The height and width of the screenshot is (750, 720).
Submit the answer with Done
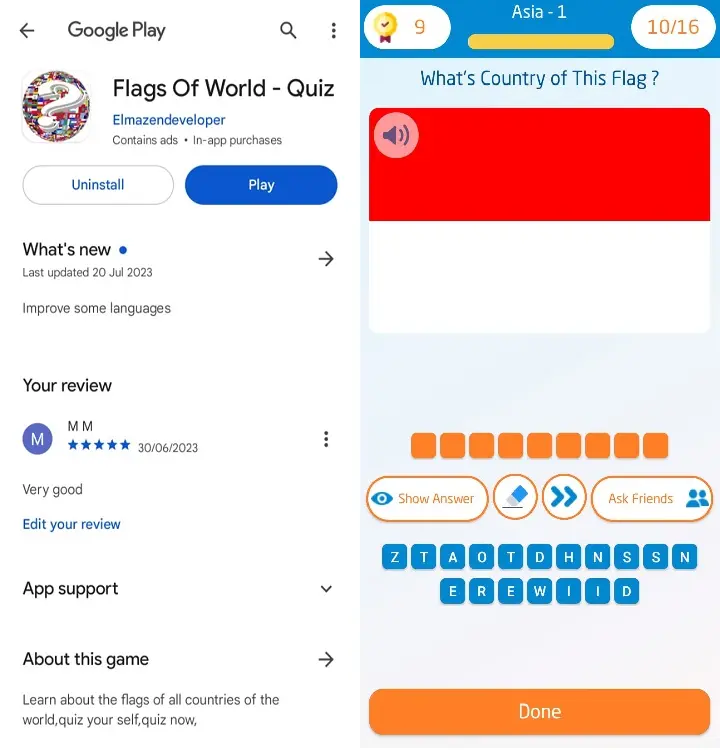point(540,712)
